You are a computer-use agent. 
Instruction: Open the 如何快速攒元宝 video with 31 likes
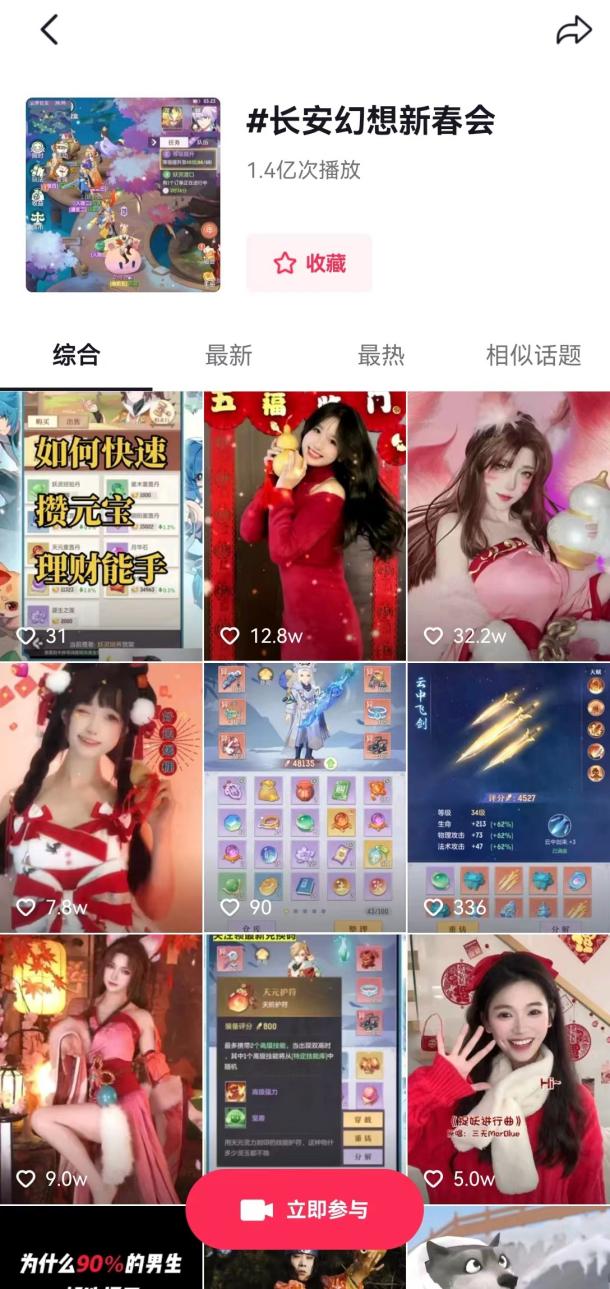[100, 525]
